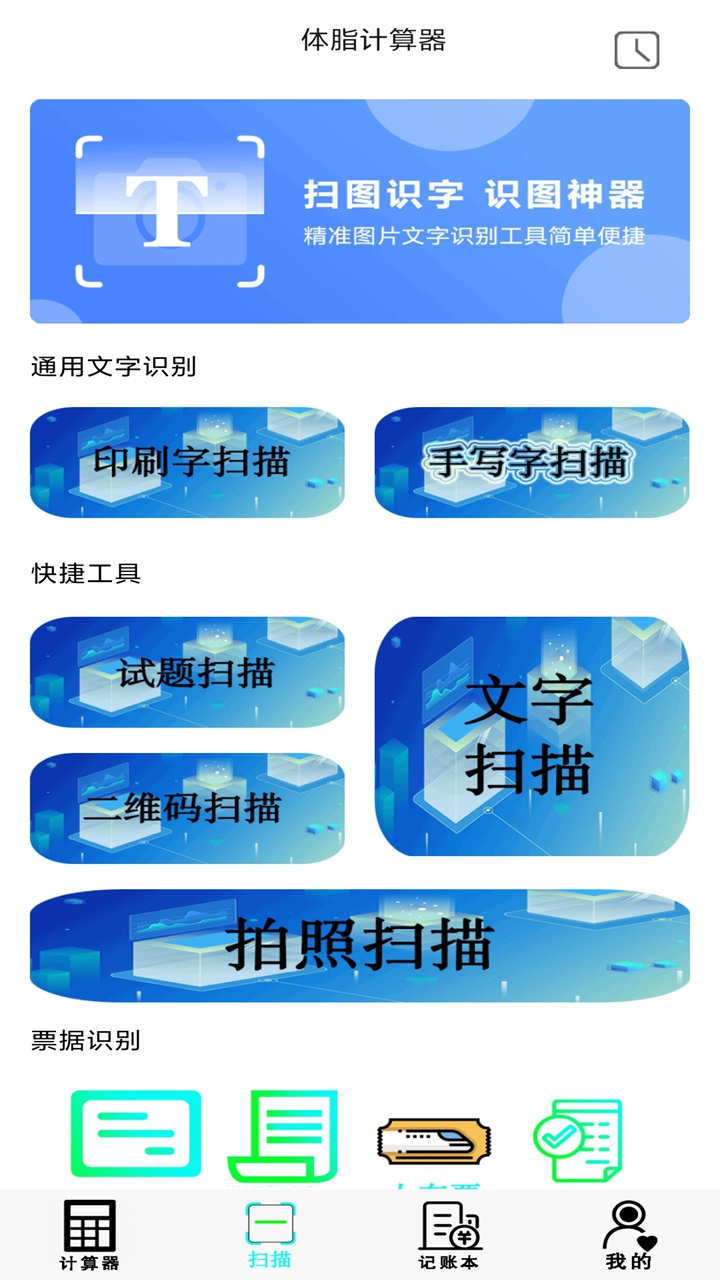
Task: Start 拍照扫描 photo scan
Action: coord(360,945)
